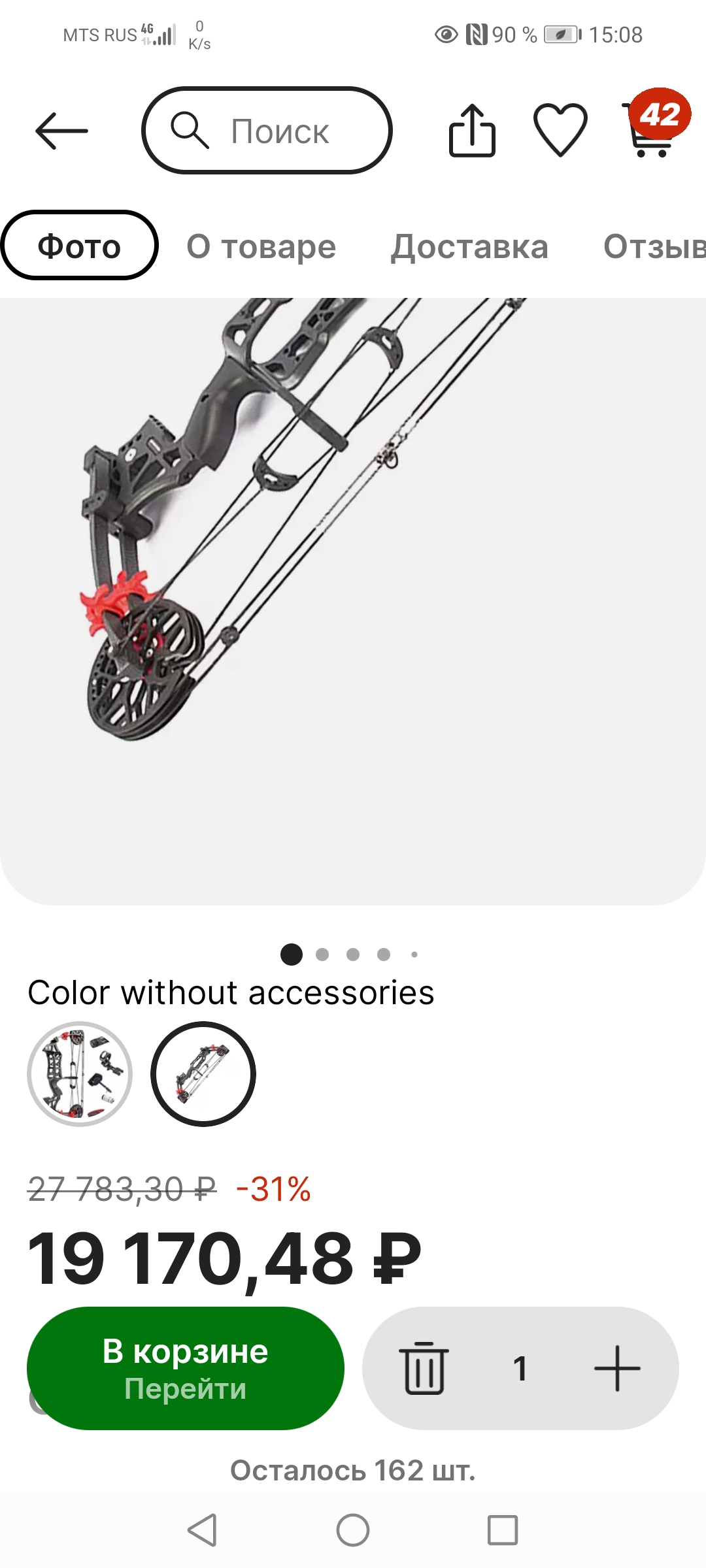The image size is (706, 1568).
Task: Switch to the Доставка tab
Action: 469,247
